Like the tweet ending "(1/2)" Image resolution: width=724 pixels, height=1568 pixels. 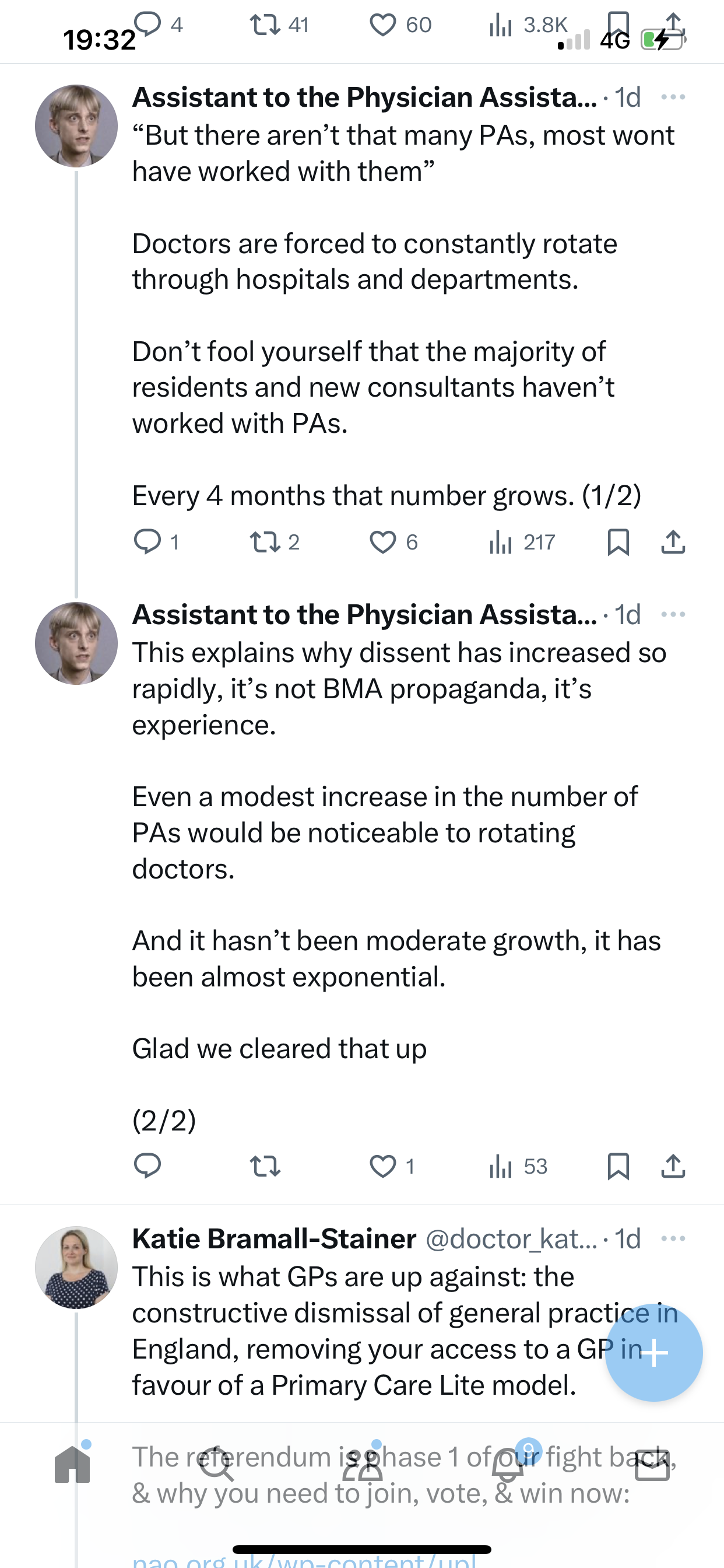(382, 542)
